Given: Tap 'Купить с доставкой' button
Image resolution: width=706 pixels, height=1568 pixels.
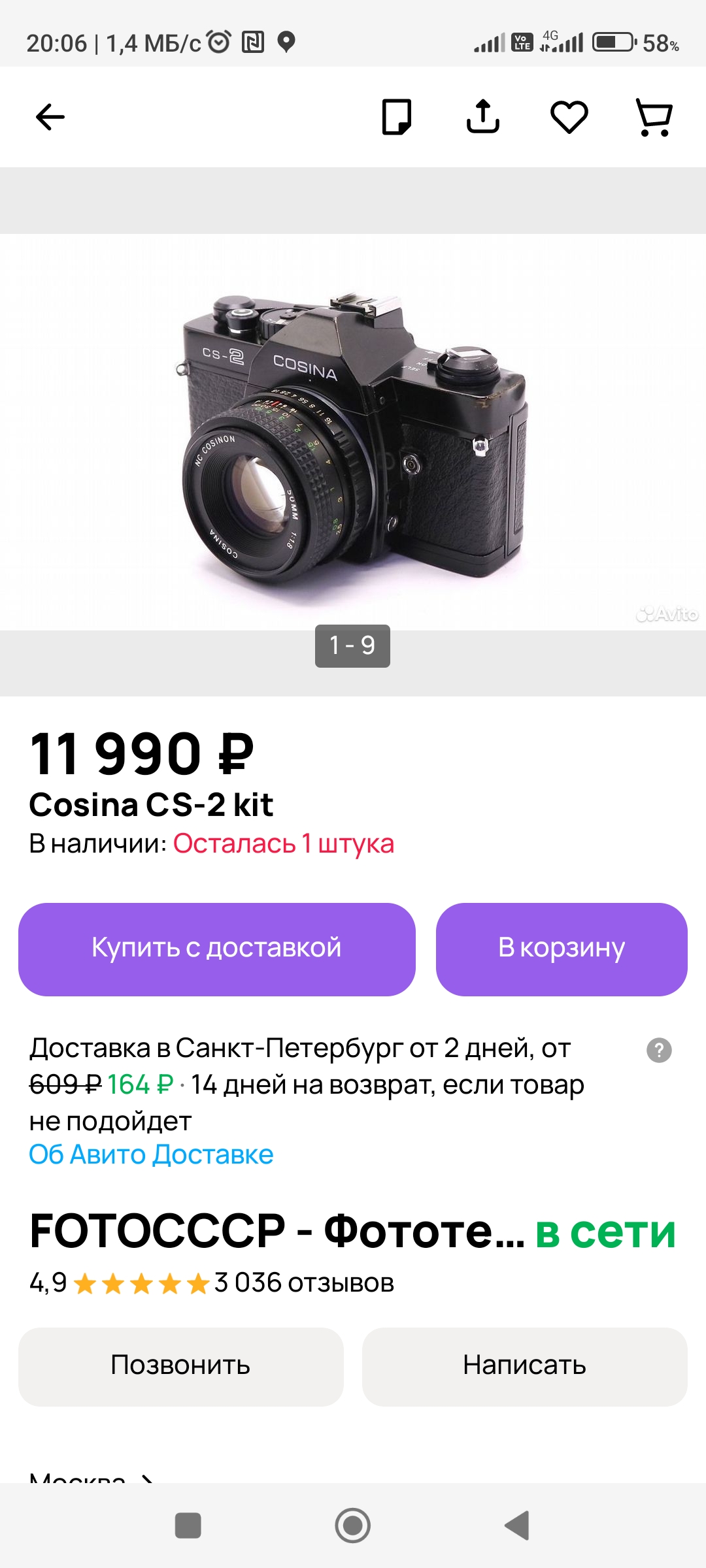Looking at the screenshot, I should [217, 949].
